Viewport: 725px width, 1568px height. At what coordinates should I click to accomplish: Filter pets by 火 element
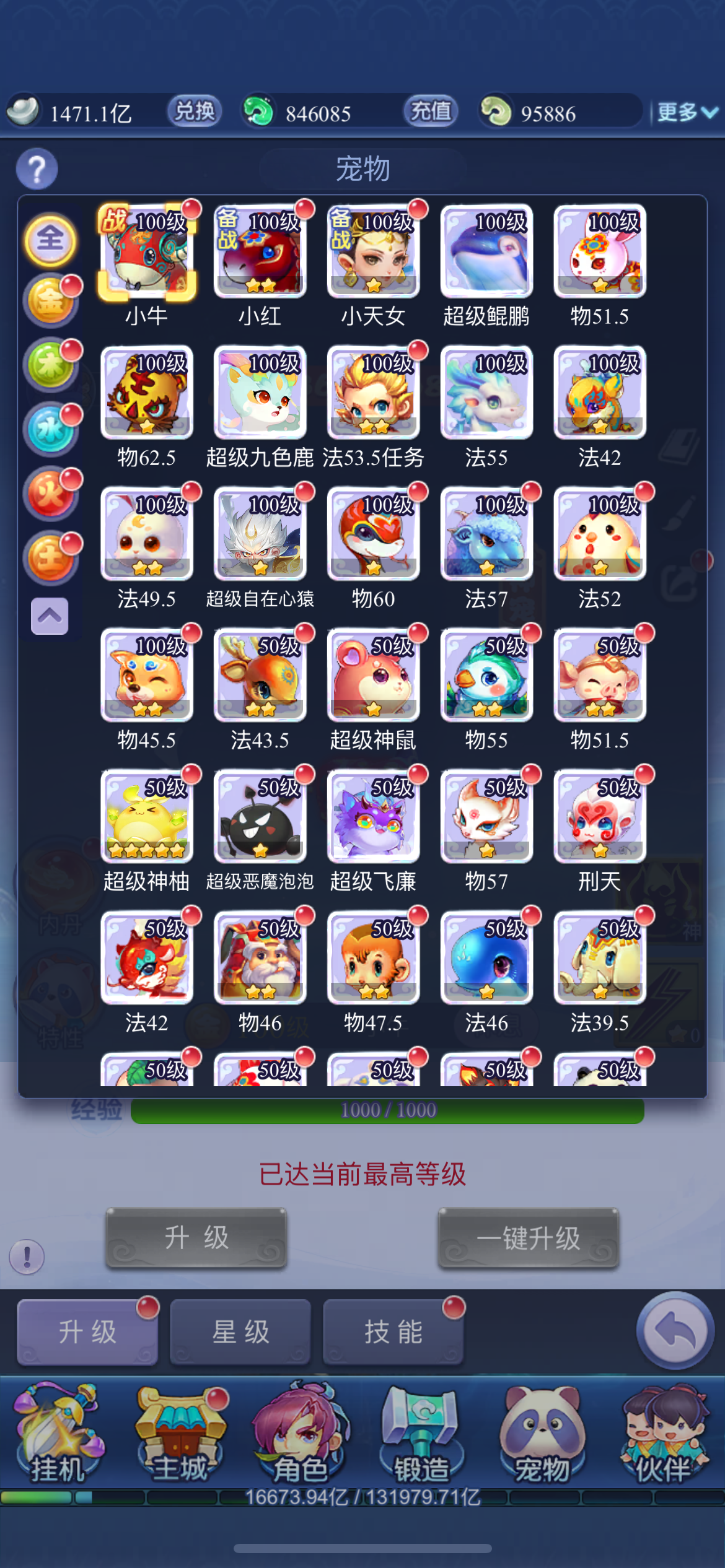coord(51,494)
